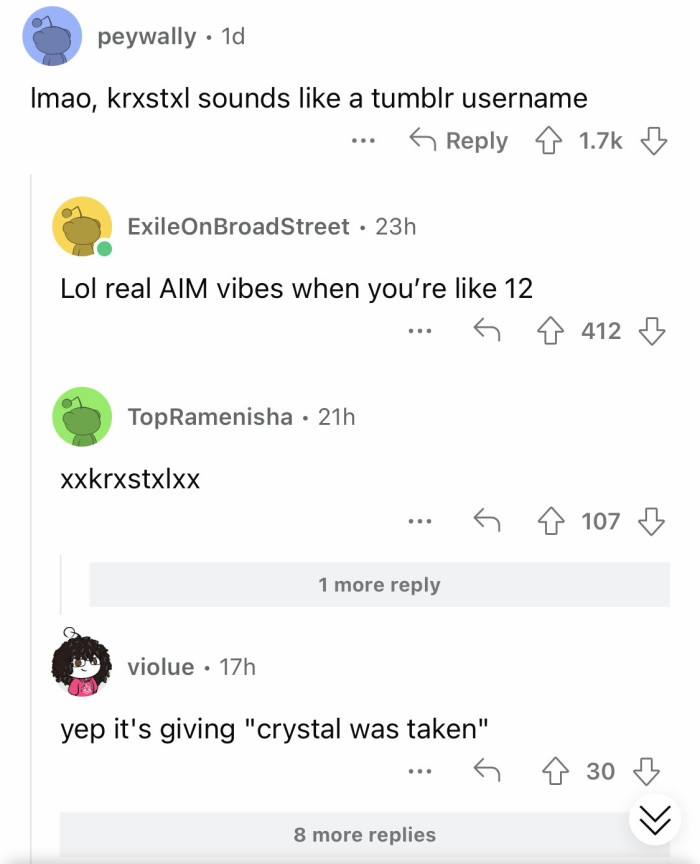Viewport: 700px width, 864px height.
Task: Reply to TopRamenisha's comment
Action: coord(486,521)
